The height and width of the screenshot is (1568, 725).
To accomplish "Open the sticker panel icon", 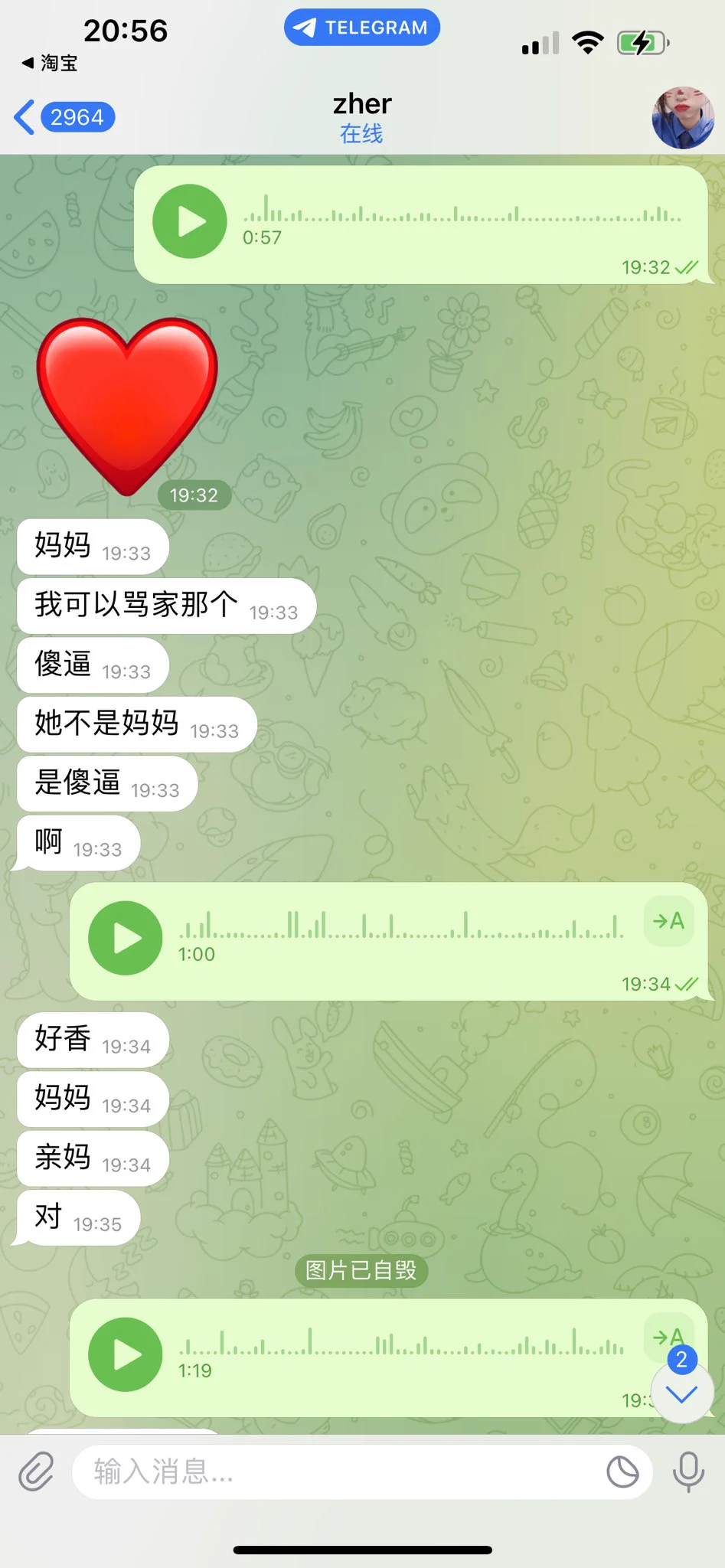I will coord(622,1472).
